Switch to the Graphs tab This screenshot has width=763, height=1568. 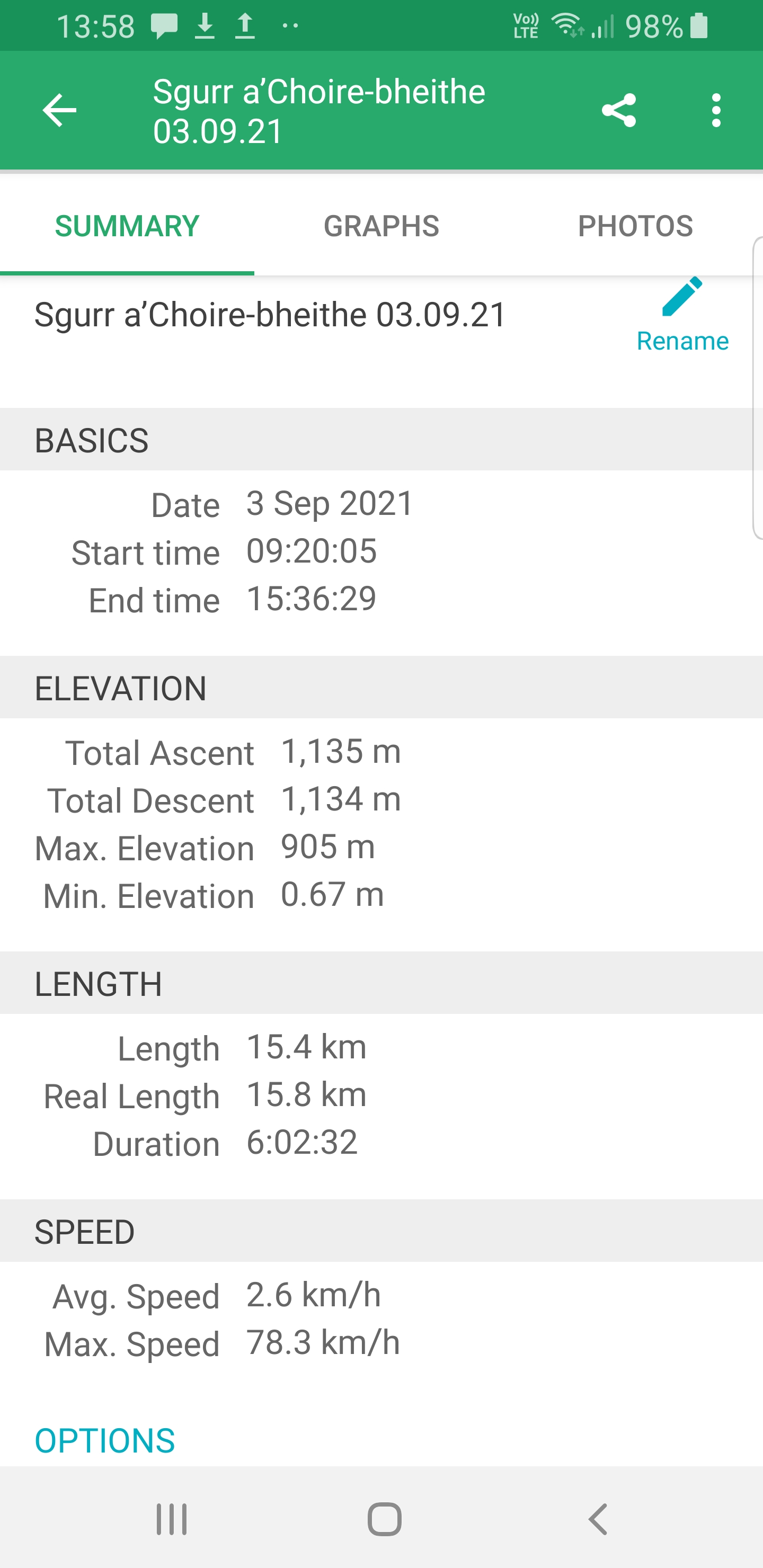point(381,226)
